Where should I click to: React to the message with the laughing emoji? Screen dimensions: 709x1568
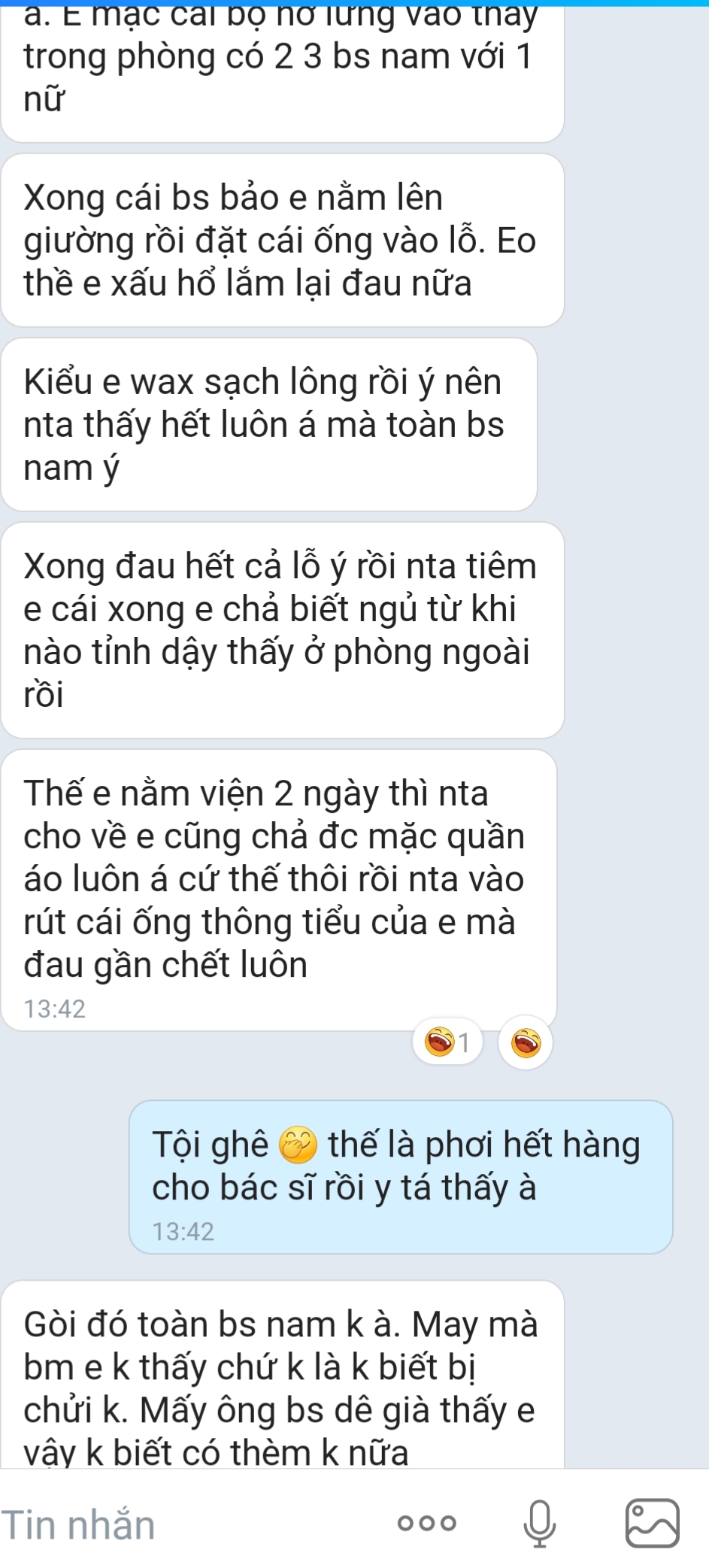click(x=526, y=1043)
